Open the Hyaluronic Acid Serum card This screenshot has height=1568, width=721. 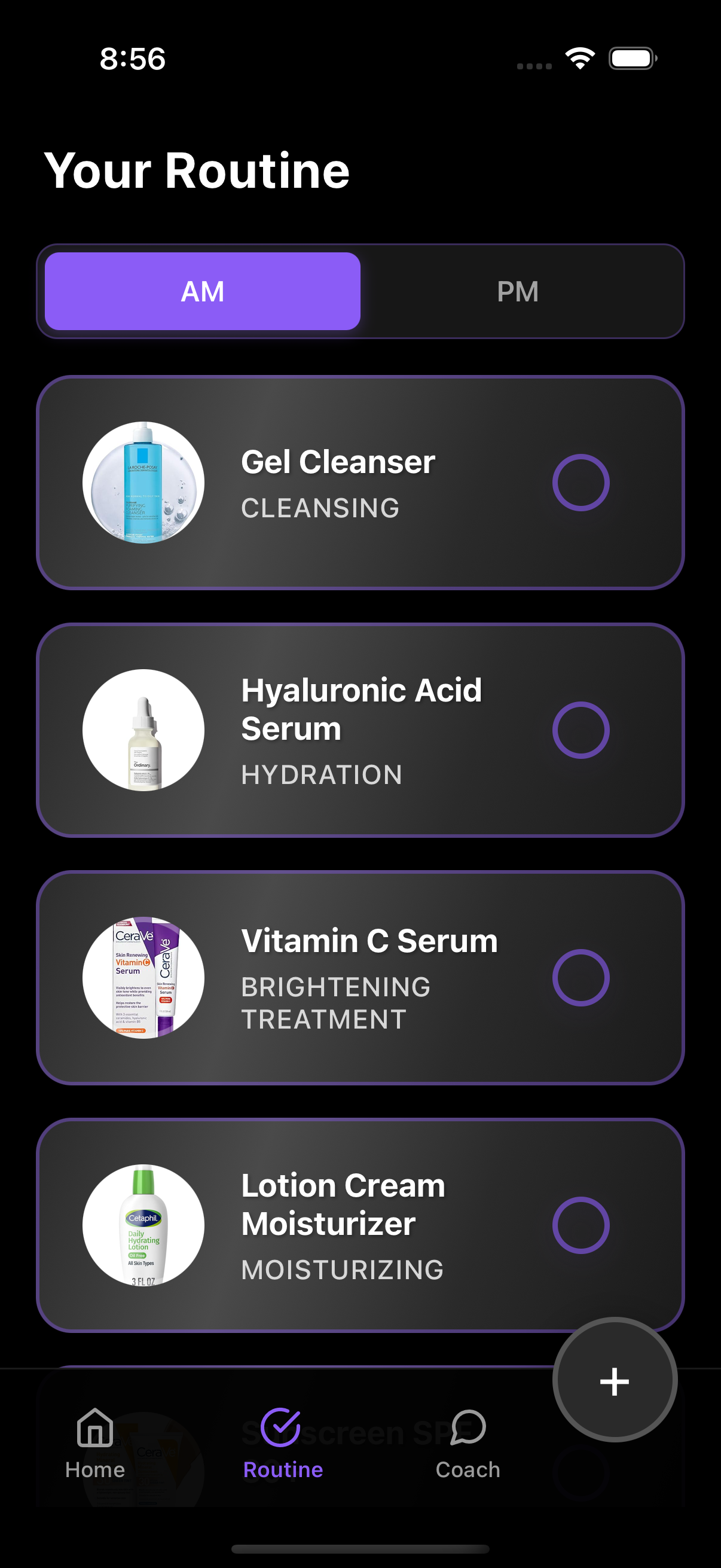click(361, 730)
